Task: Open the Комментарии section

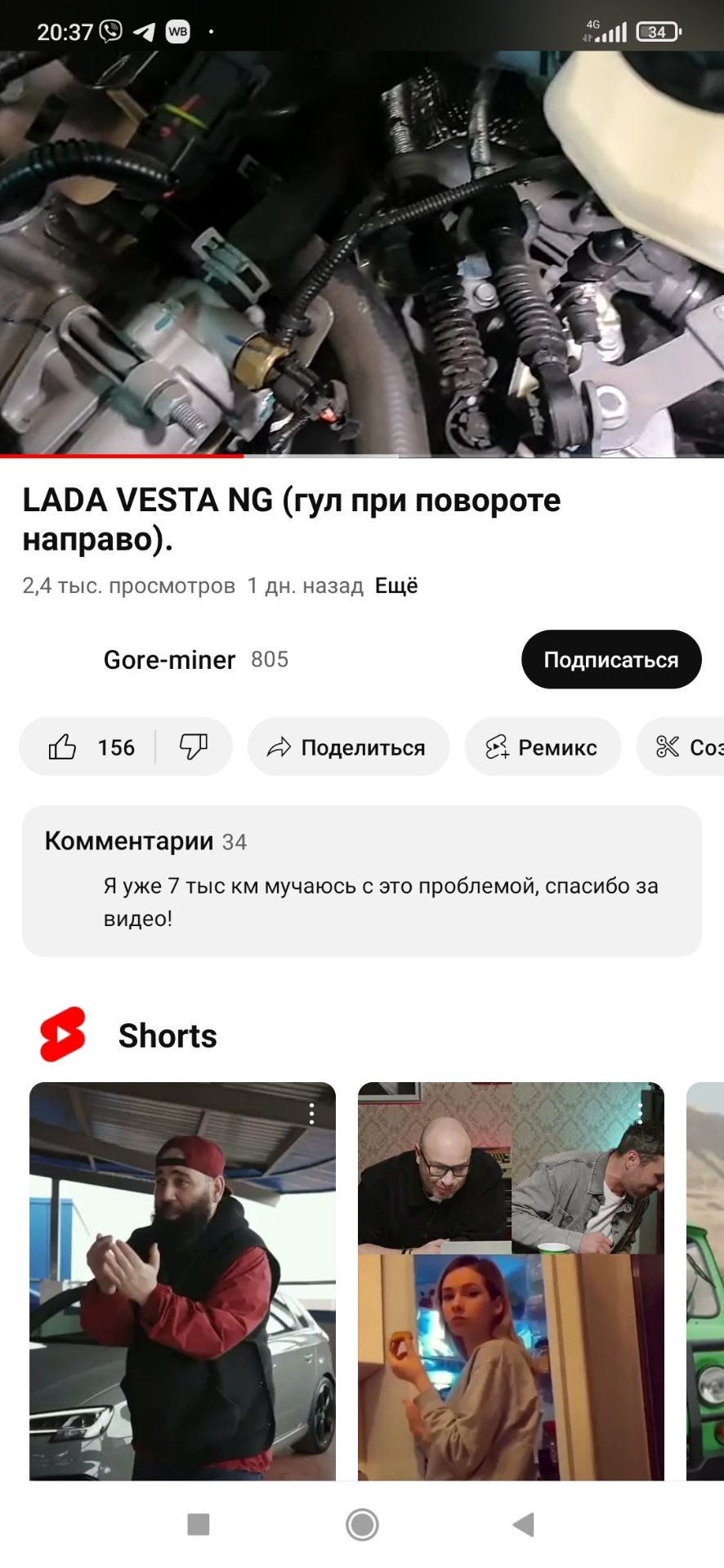Action: pos(129,841)
